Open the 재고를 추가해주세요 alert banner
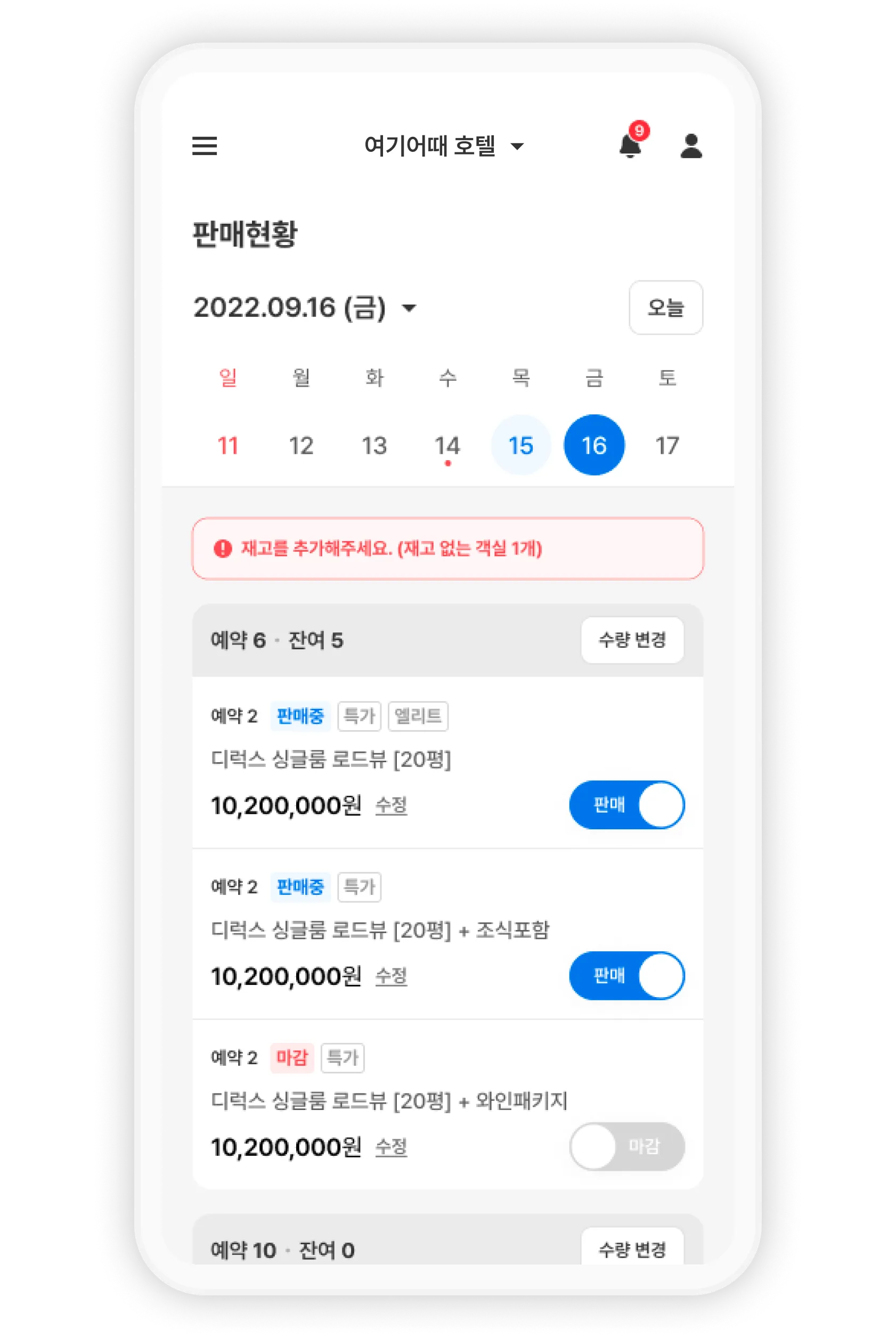The width and height of the screenshot is (896, 1338). 447,549
